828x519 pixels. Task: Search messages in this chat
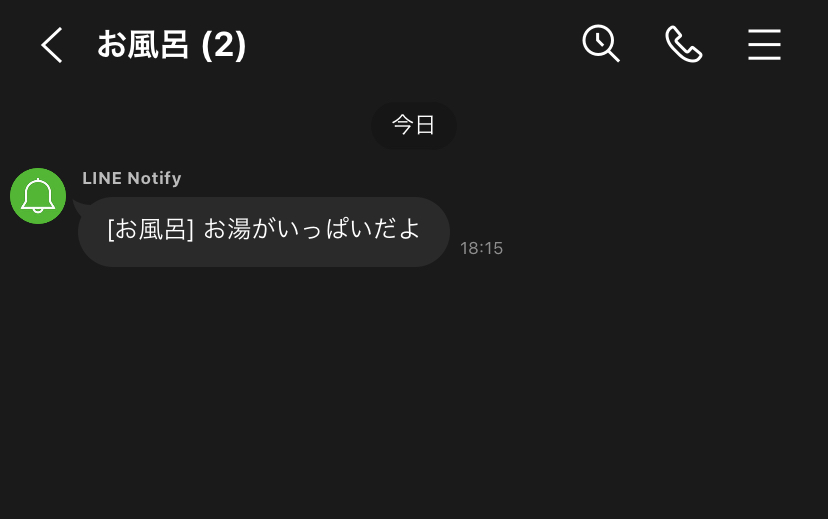[x=601, y=44]
